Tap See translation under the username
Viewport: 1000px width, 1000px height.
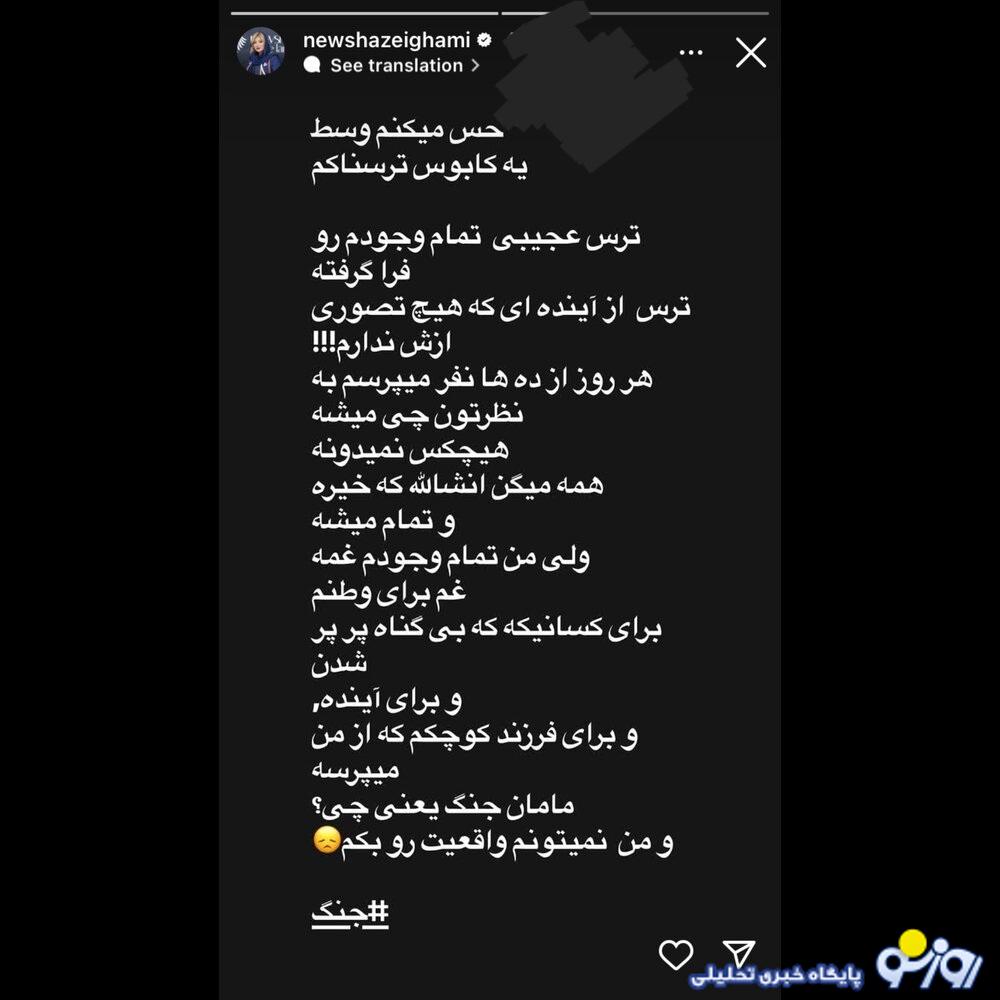tap(396, 66)
